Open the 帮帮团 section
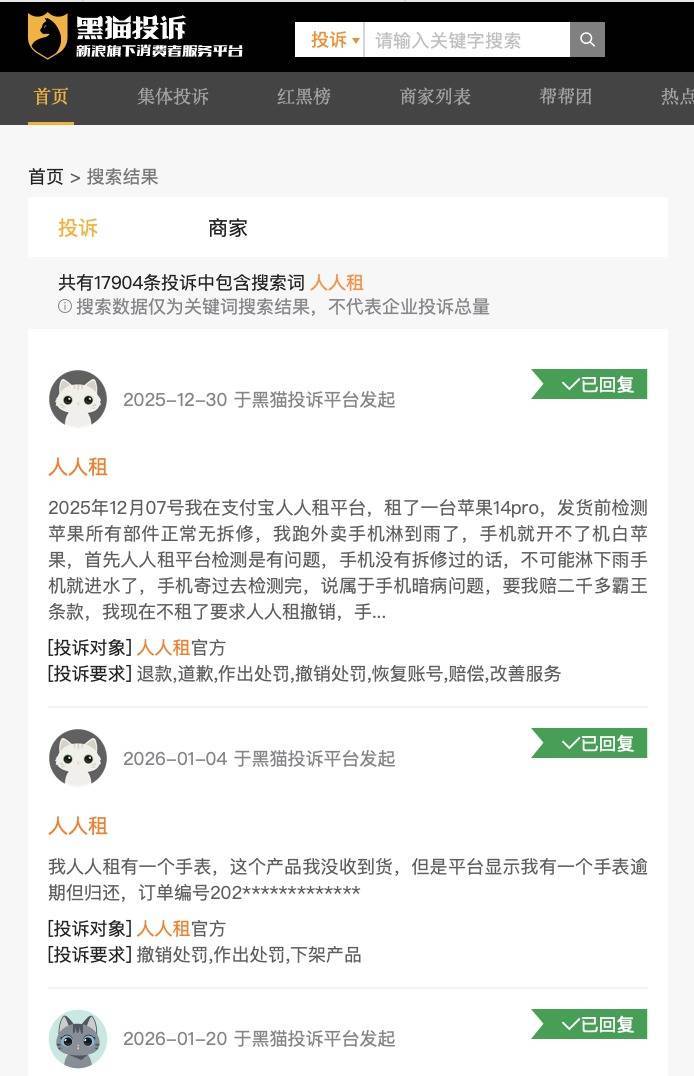Viewport: 694px width, 1076px height. click(x=565, y=97)
